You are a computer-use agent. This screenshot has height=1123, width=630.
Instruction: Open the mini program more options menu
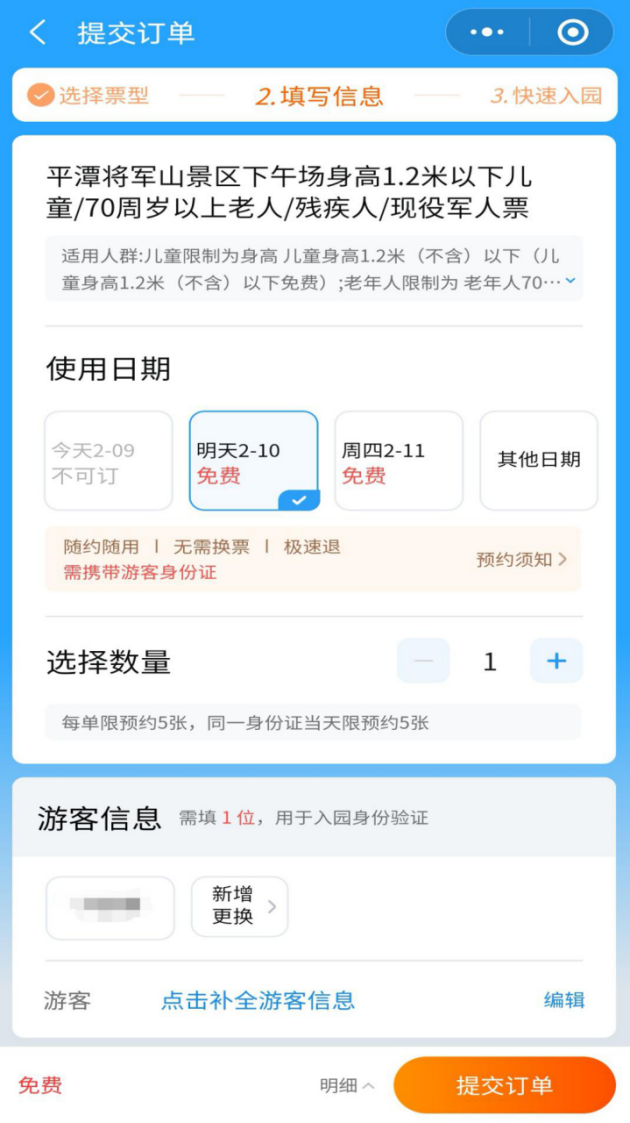click(x=487, y=32)
